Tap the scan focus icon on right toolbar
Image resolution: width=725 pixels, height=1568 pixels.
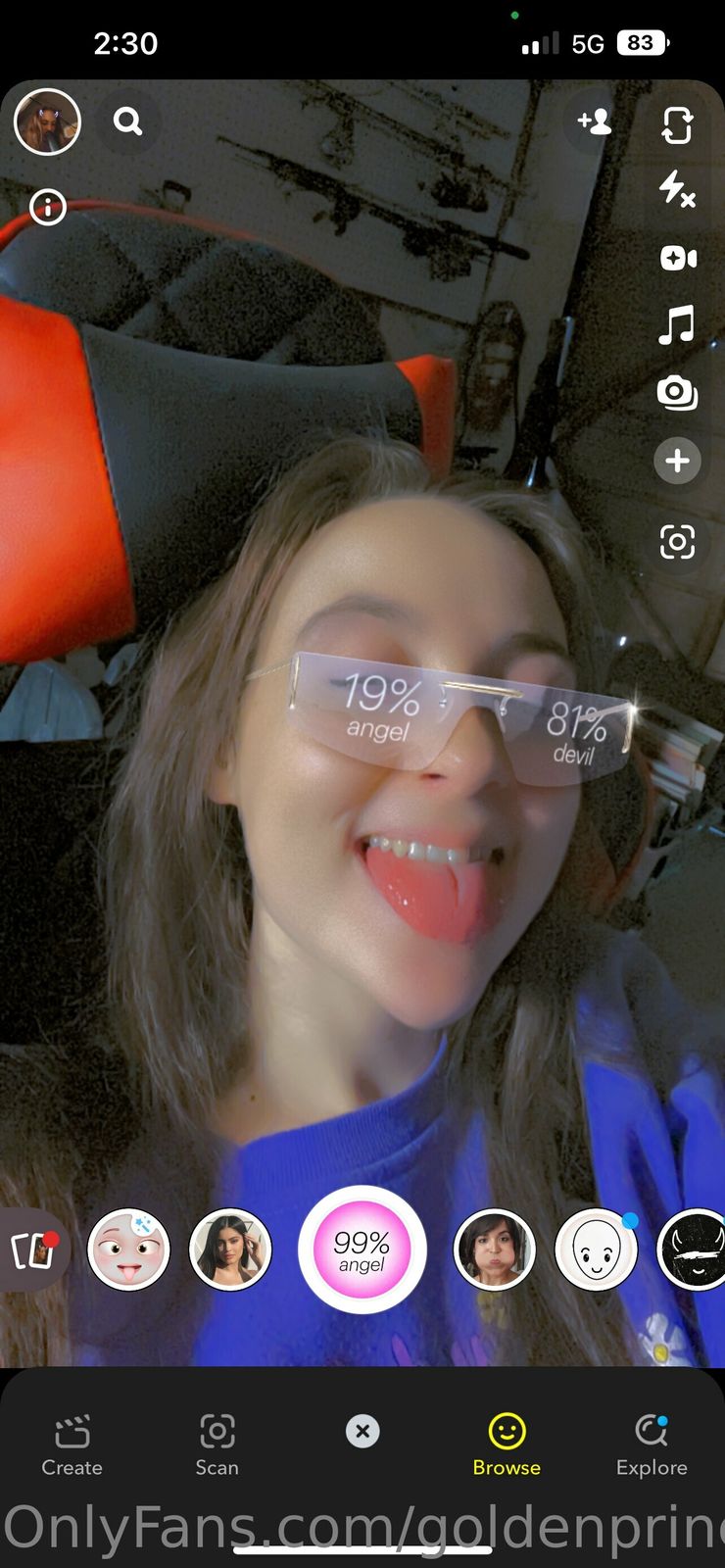(x=677, y=541)
